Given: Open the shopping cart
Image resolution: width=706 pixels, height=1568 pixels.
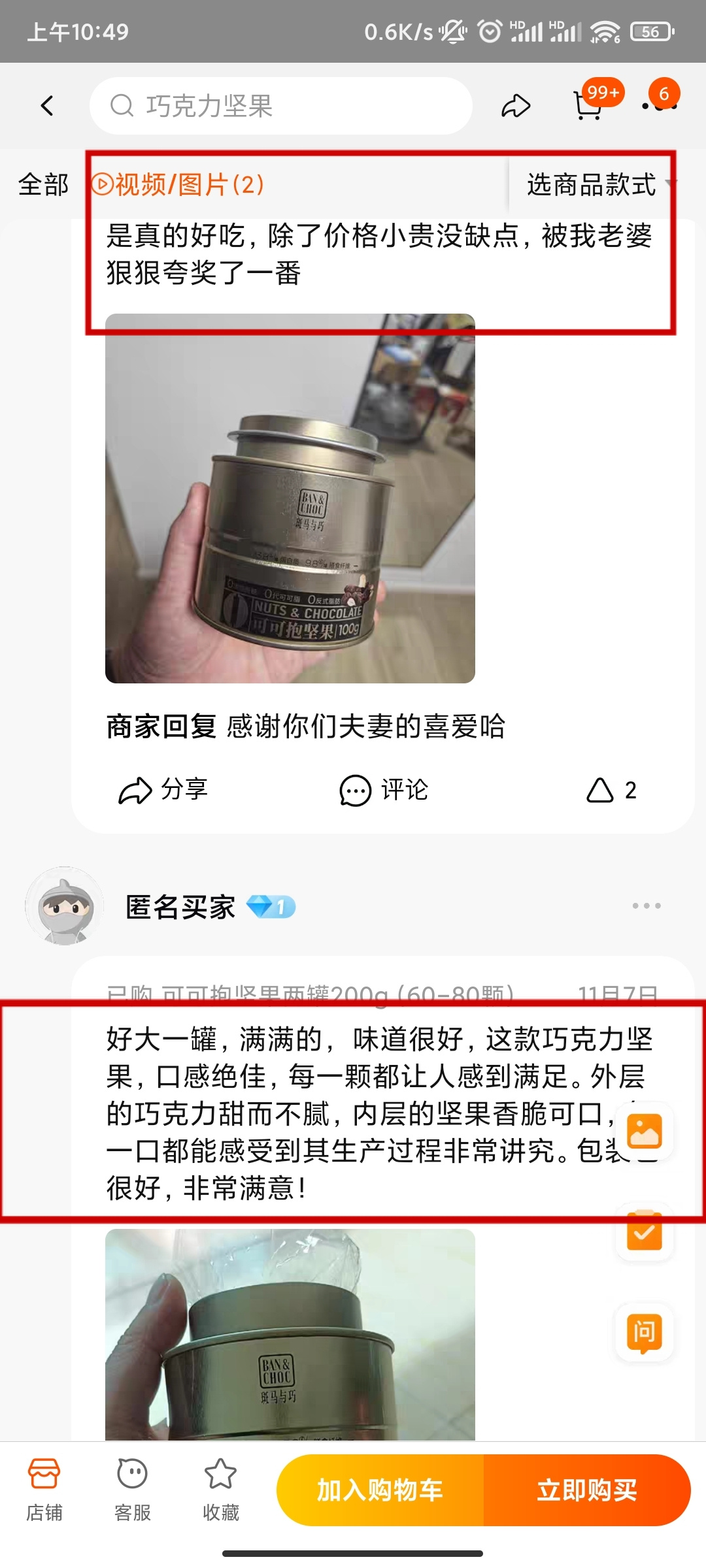Looking at the screenshot, I should click(588, 106).
